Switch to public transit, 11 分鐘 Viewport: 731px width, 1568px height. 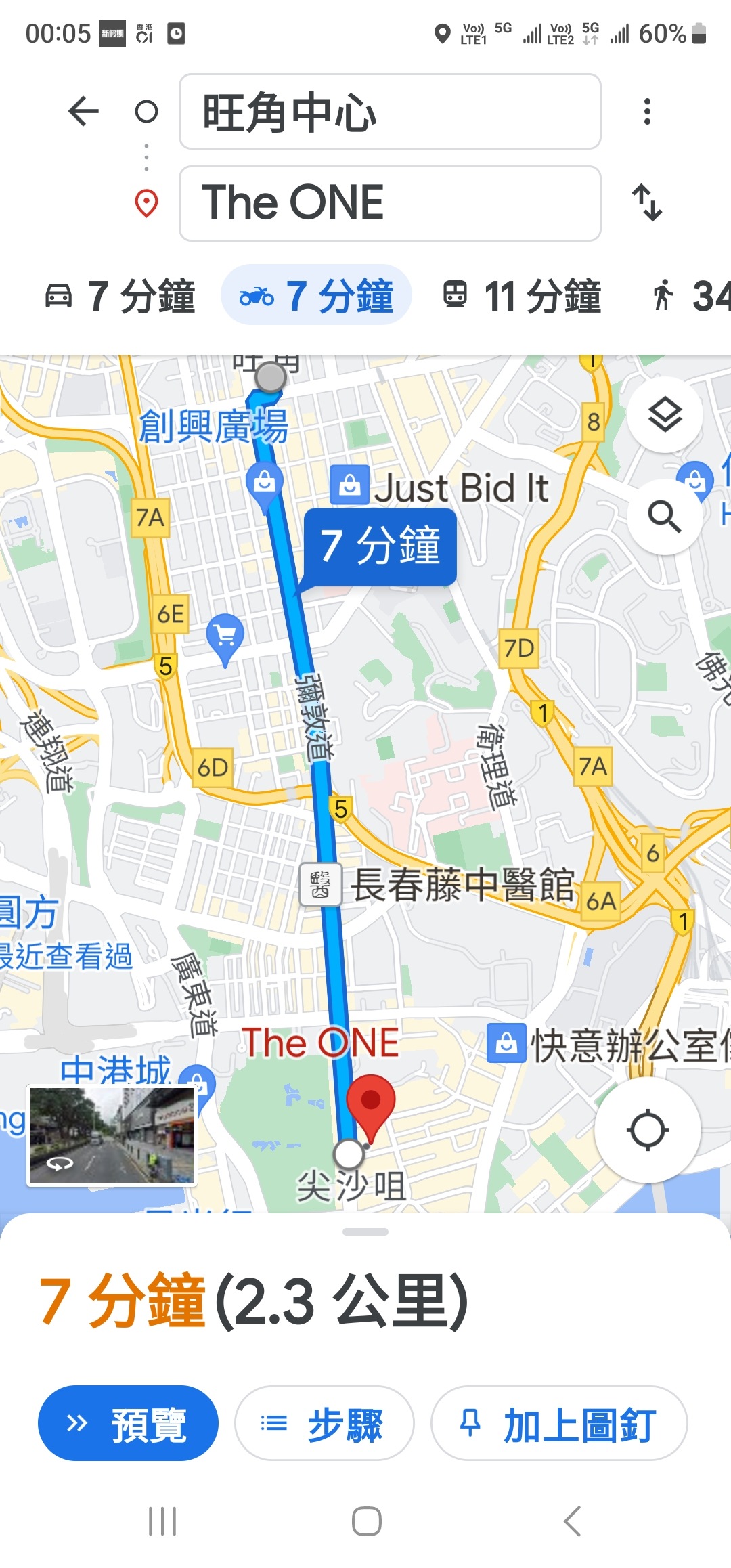521,296
